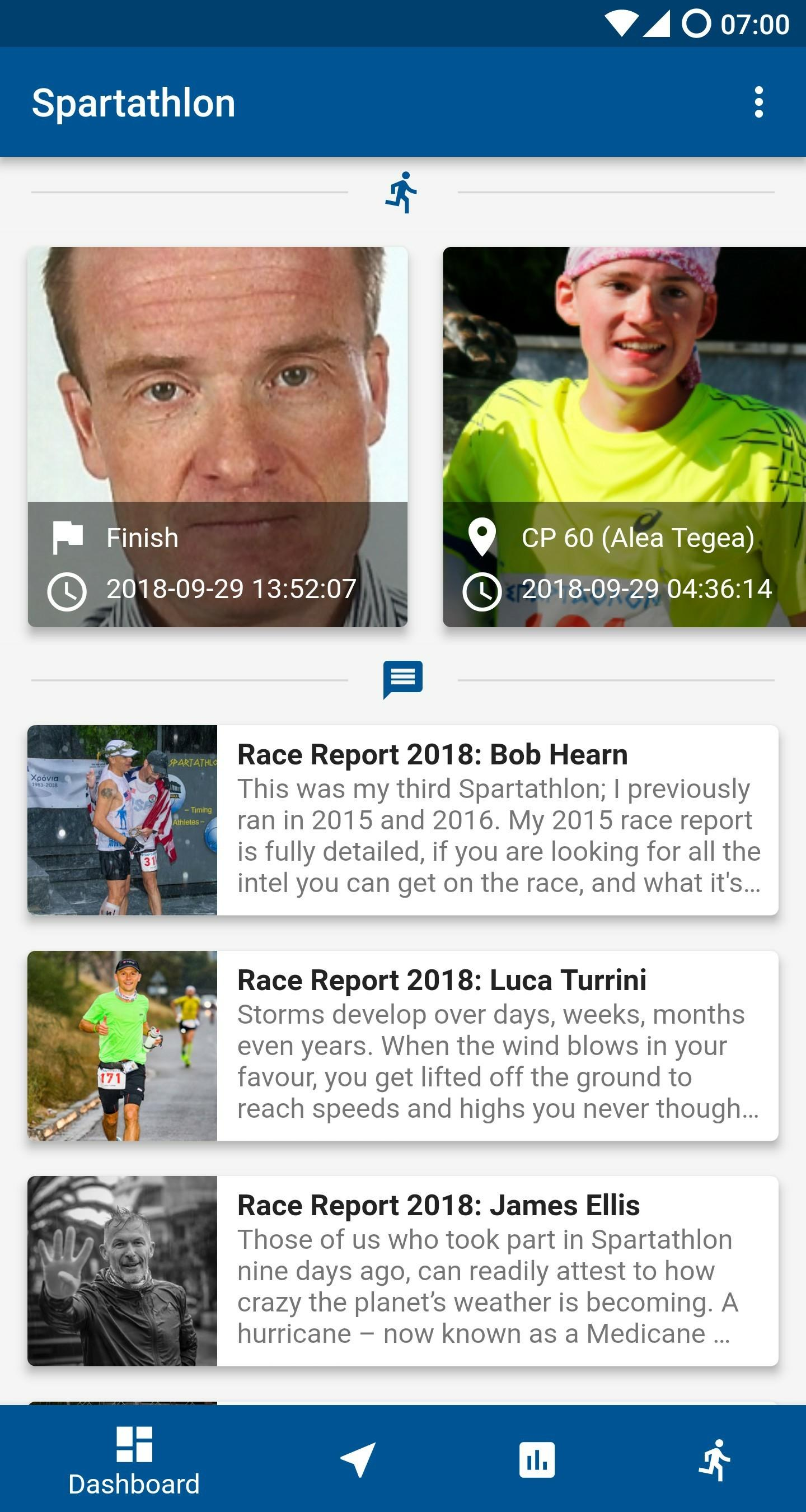Open Luca Turrini's race report
The width and height of the screenshot is (806, 1512).
tap(403, 1046)
